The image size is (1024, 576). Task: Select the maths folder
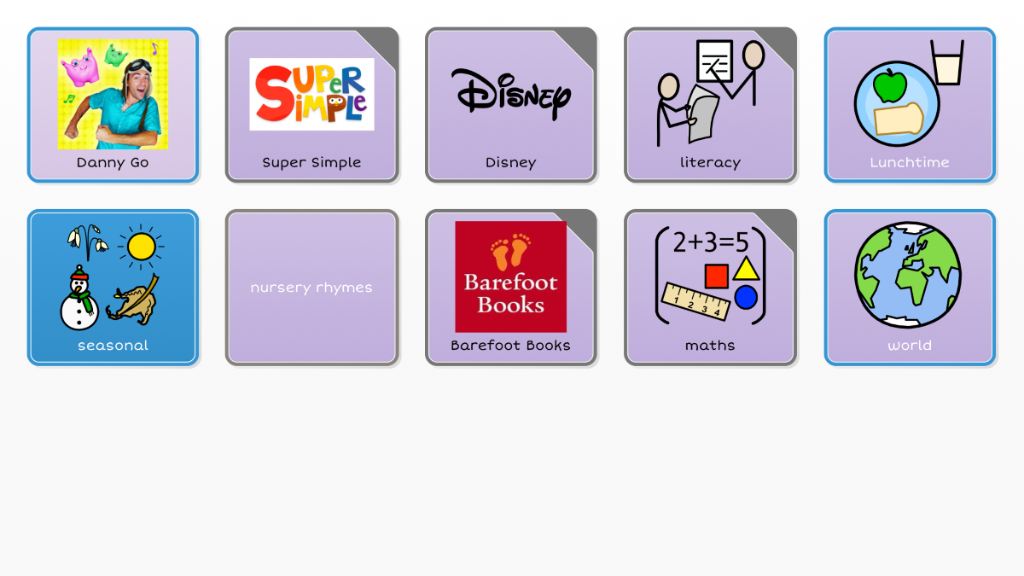[x=710, y=287]
